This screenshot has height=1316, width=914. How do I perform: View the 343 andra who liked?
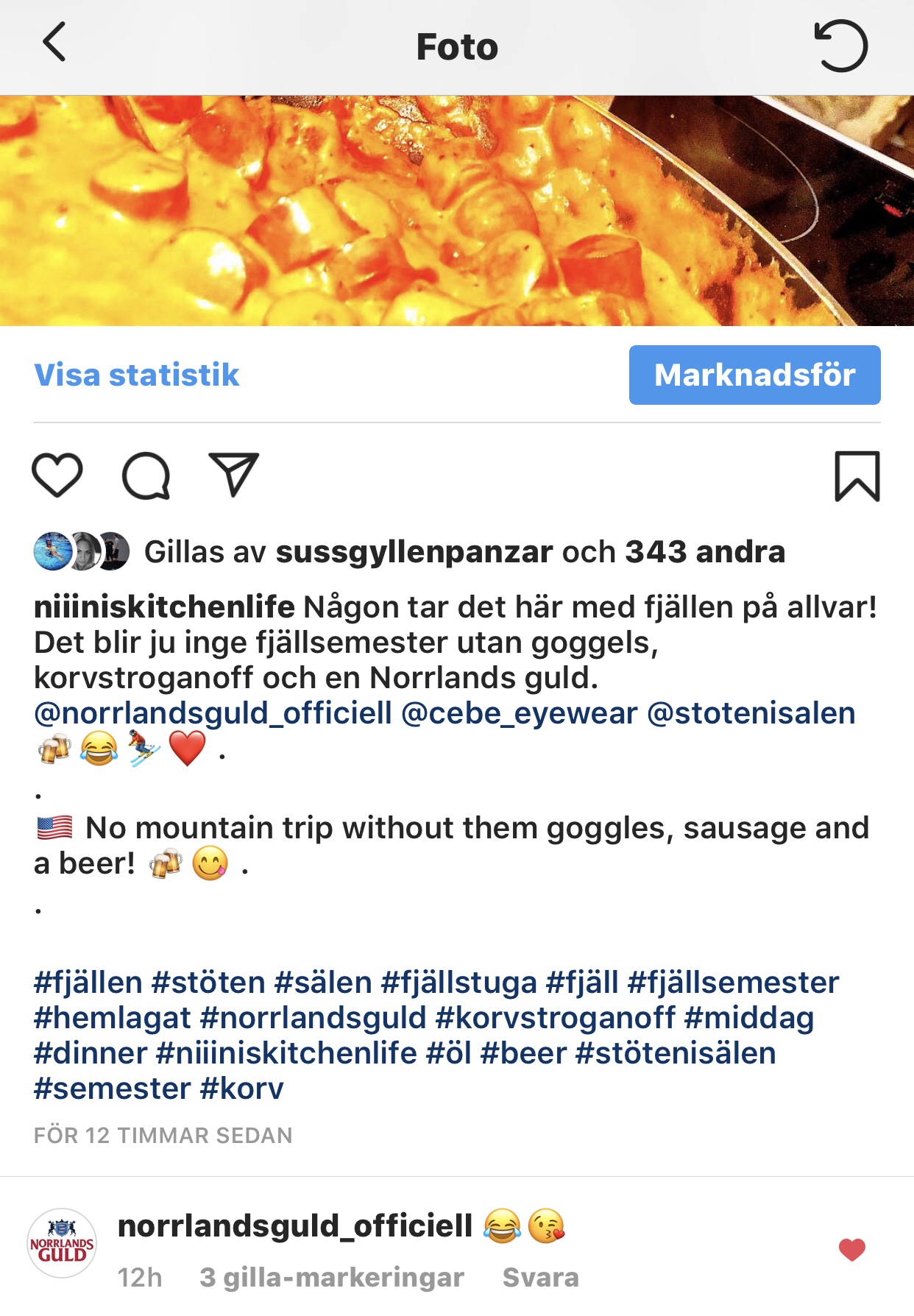click(x=704, y=552)
